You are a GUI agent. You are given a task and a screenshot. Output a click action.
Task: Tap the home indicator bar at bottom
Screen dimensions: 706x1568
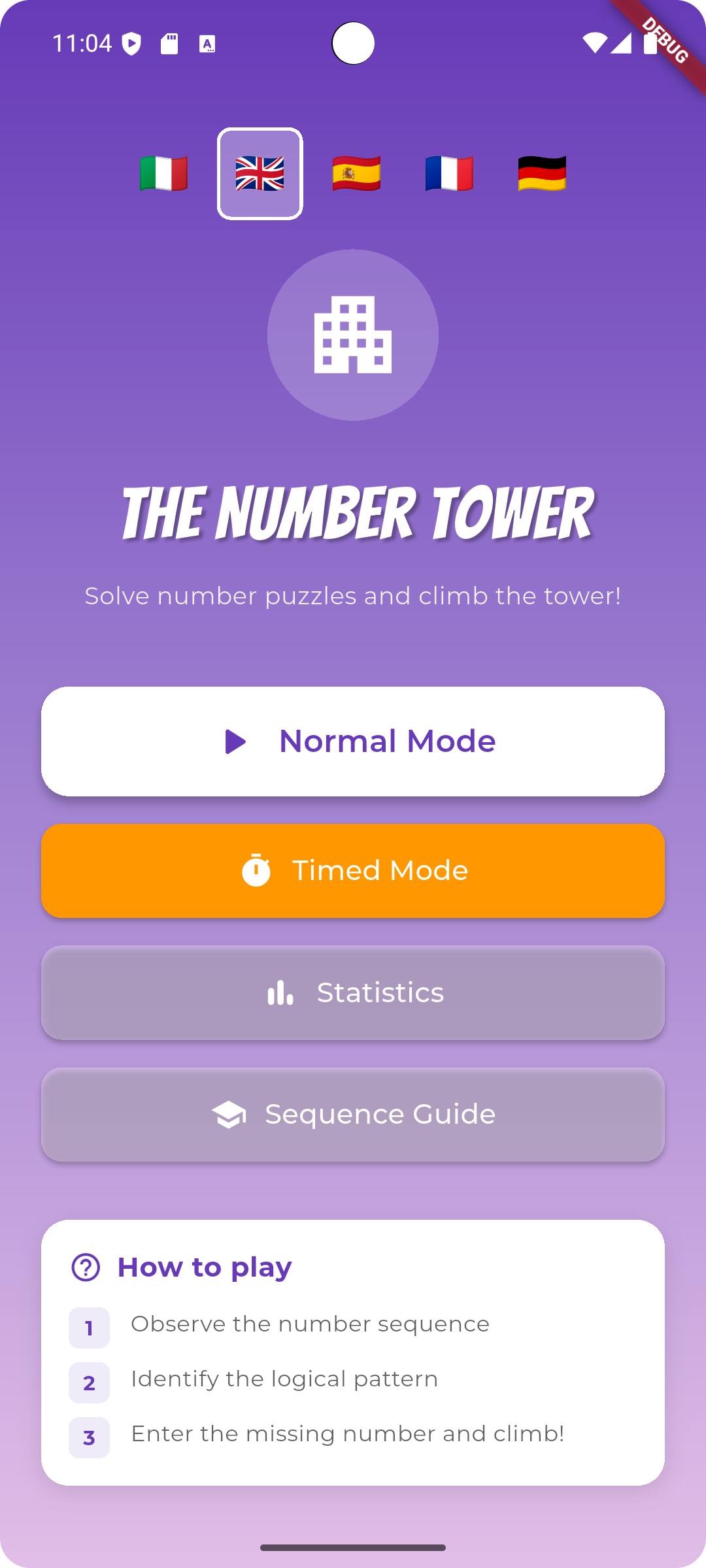(353, 1547)
